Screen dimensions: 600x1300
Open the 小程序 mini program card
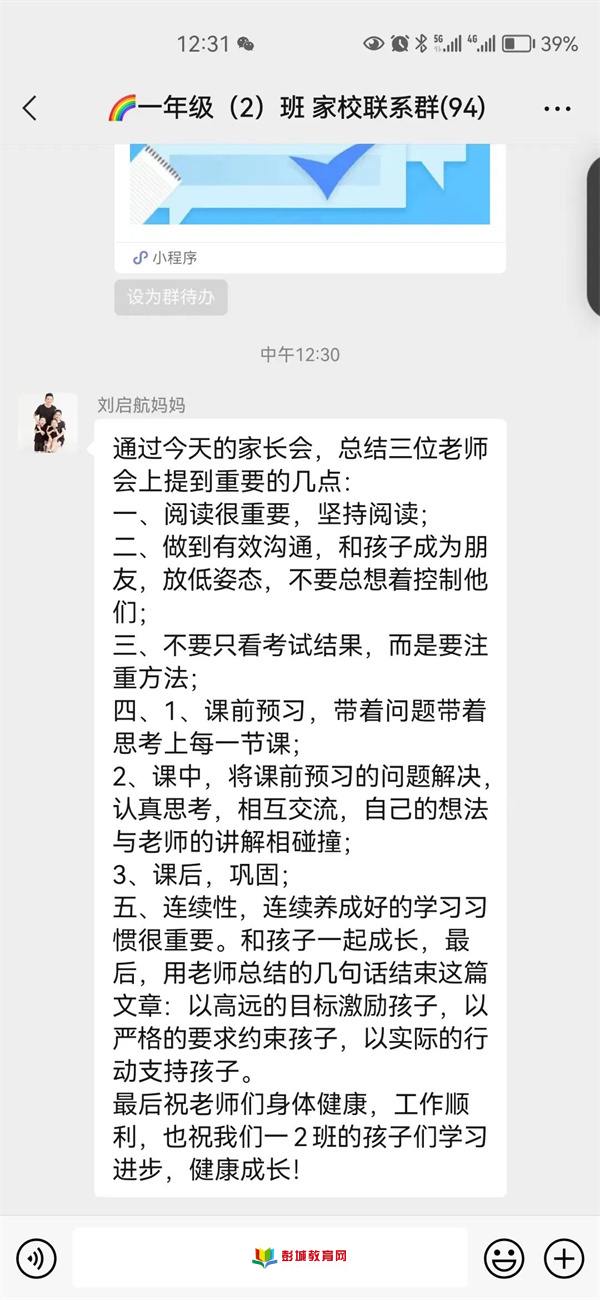(x=310, y=200)
